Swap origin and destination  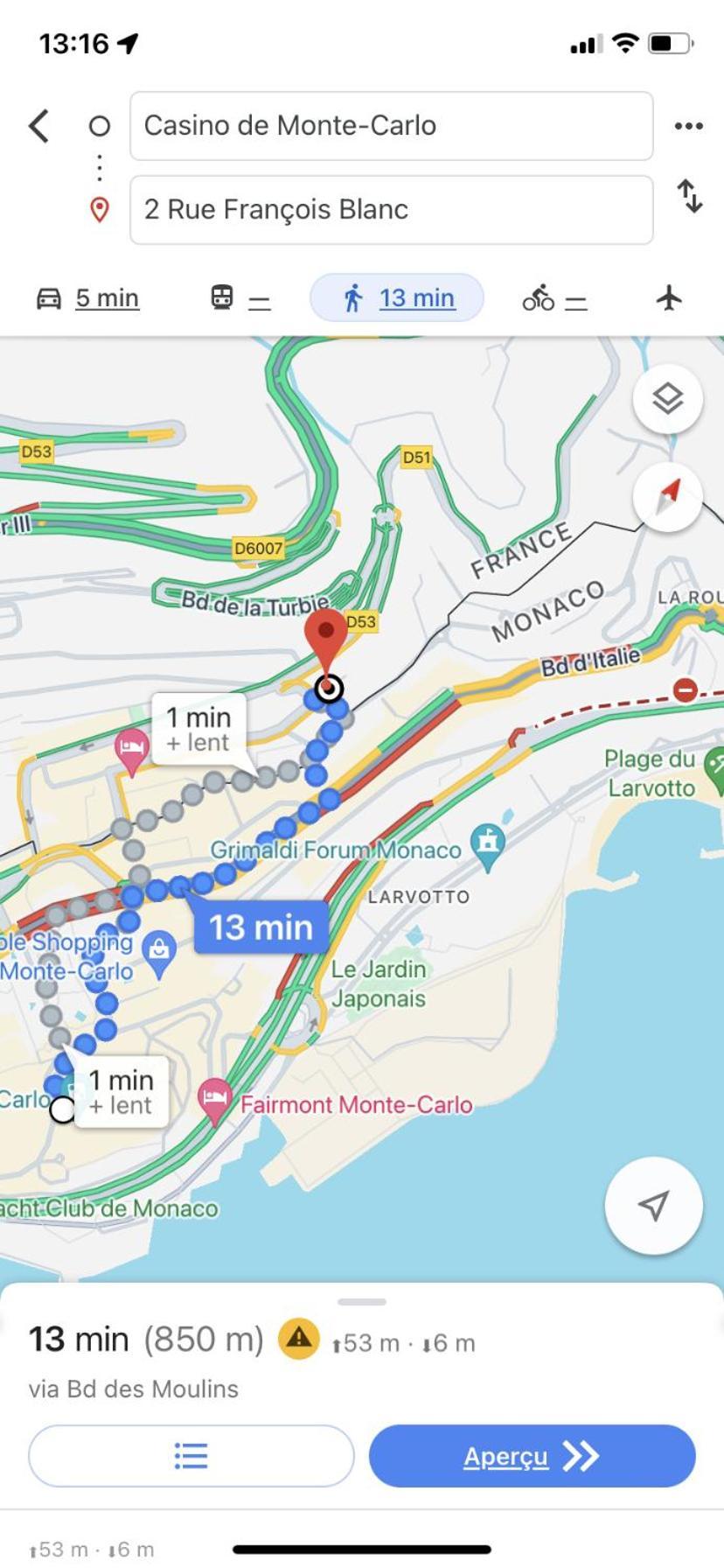690,196
